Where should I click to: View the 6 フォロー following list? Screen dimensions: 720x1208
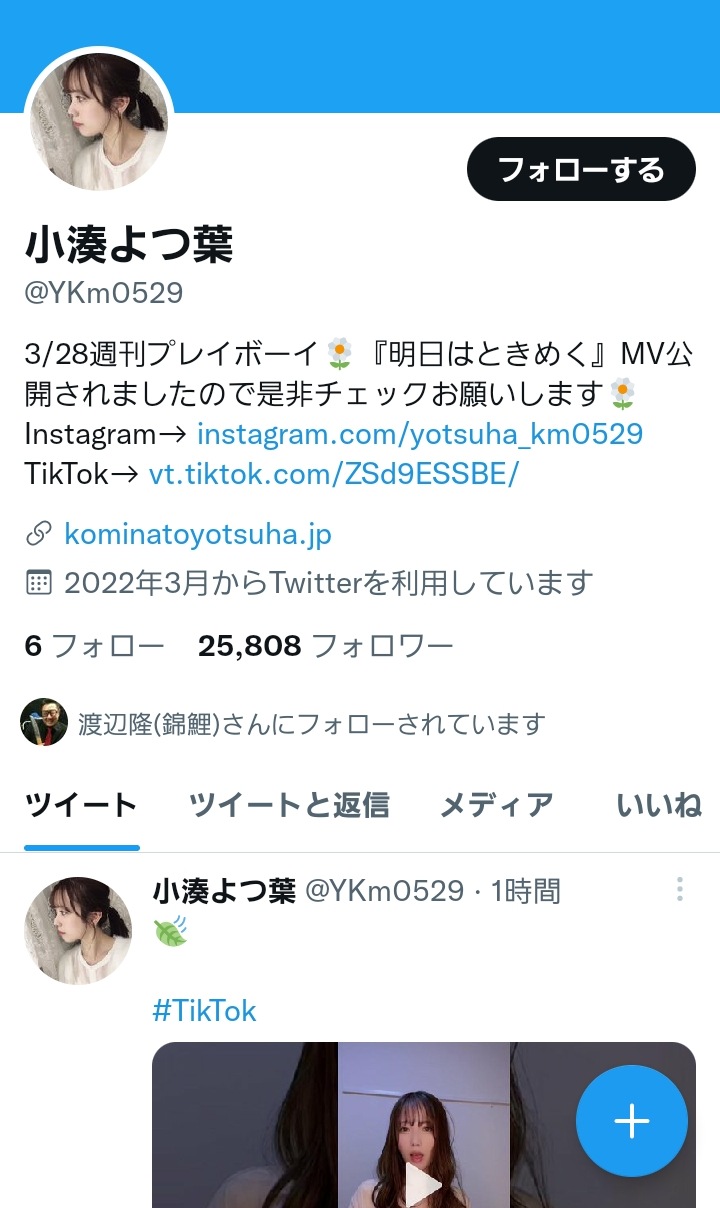pos(94,646)
